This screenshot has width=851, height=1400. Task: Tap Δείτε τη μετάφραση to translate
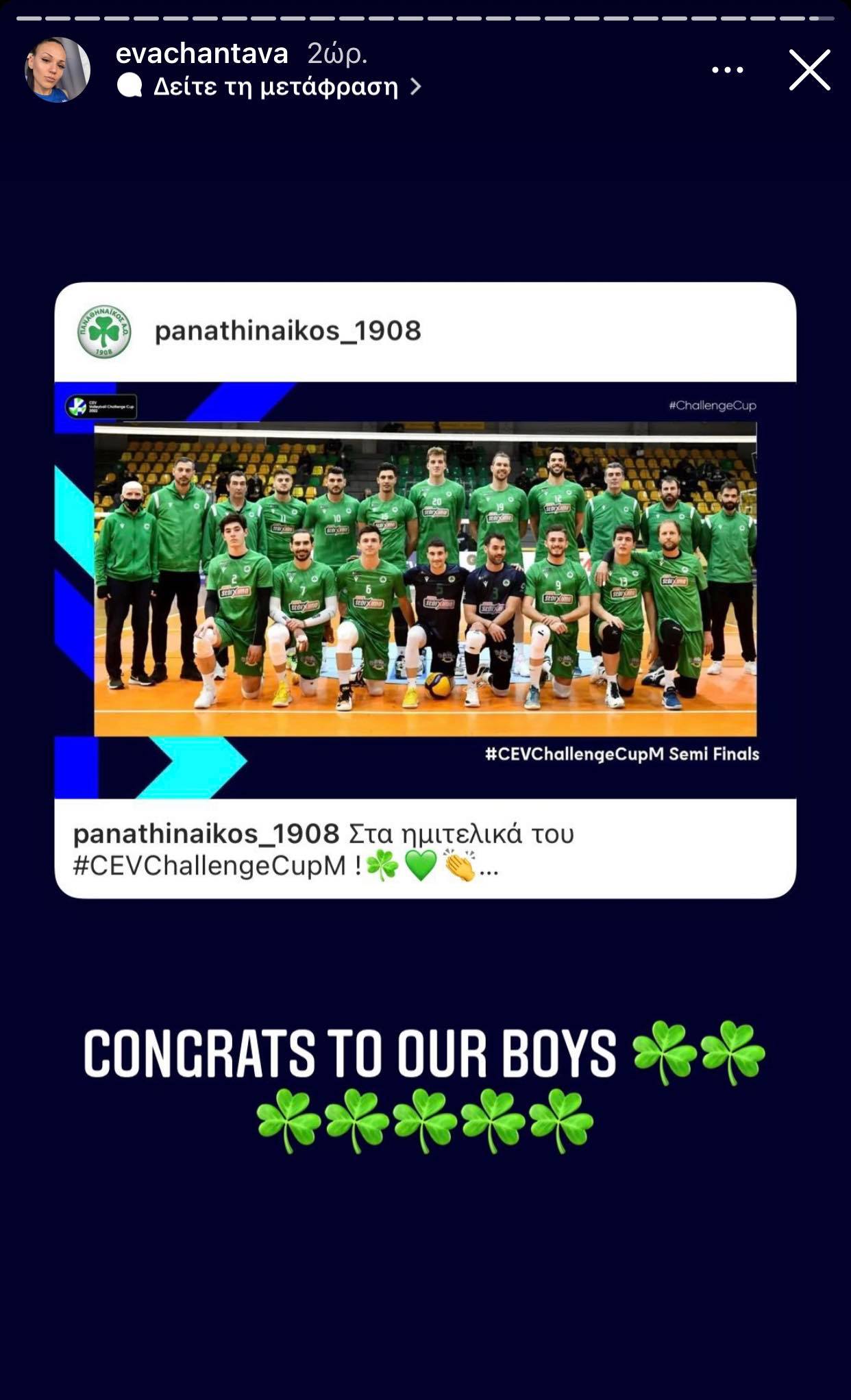click(275, 87)
